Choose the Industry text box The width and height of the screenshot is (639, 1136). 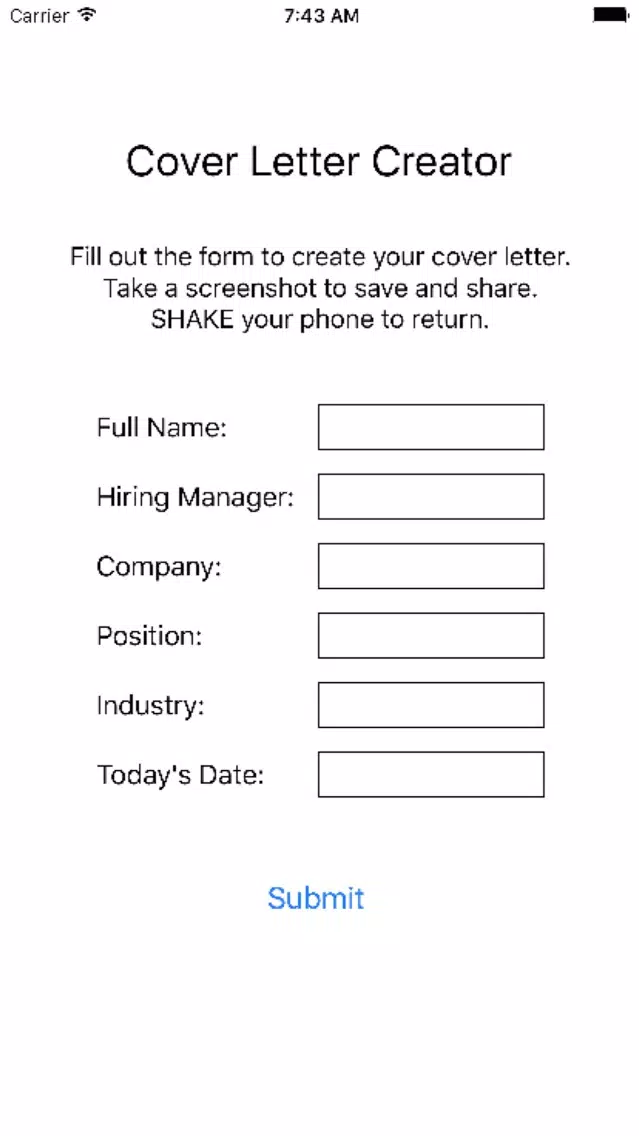click(431, 705)
